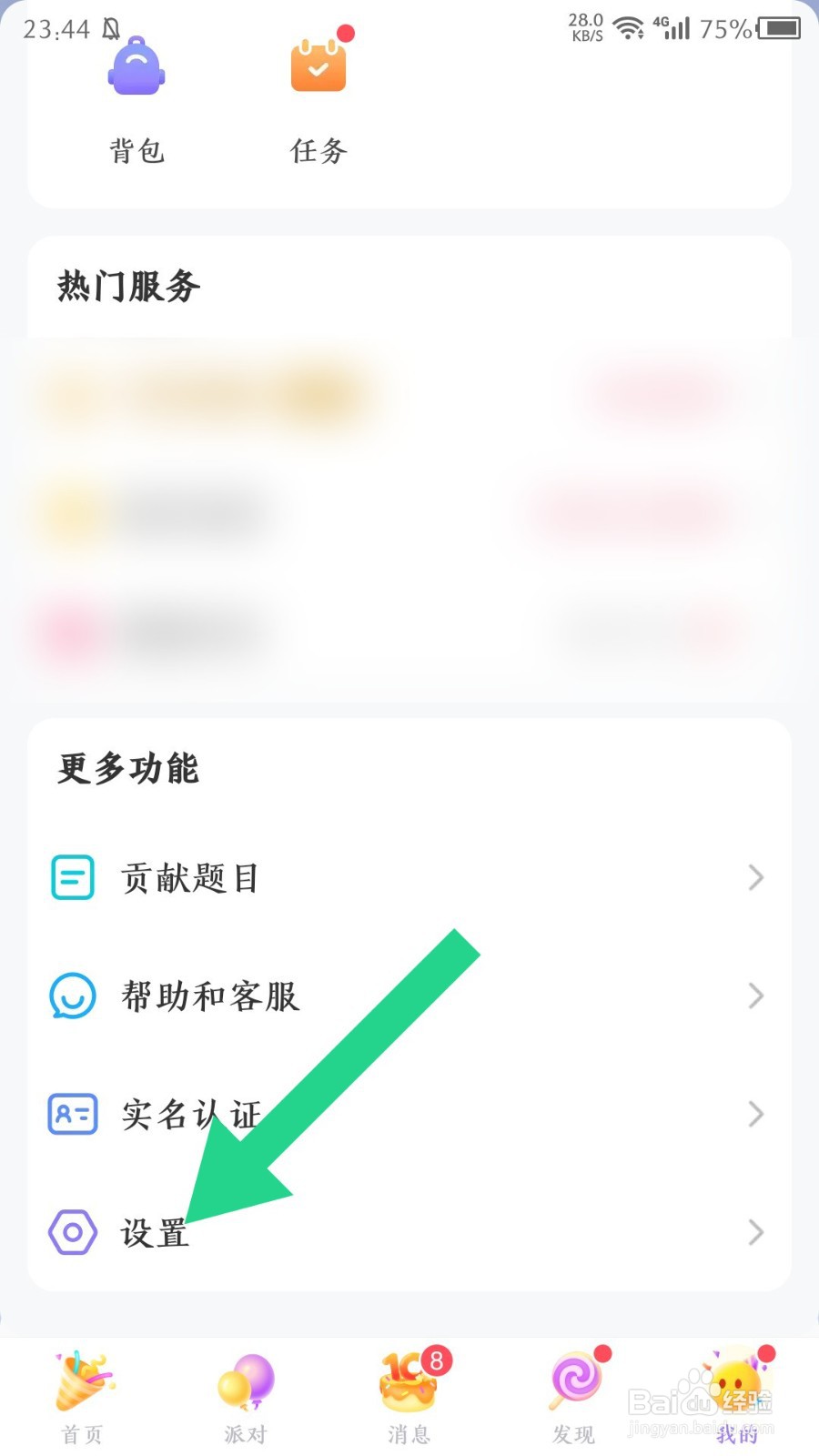Select the 贡献题目 document icon
The height and width of the screenshot is (1456, 819).
(x=73, y=877)
